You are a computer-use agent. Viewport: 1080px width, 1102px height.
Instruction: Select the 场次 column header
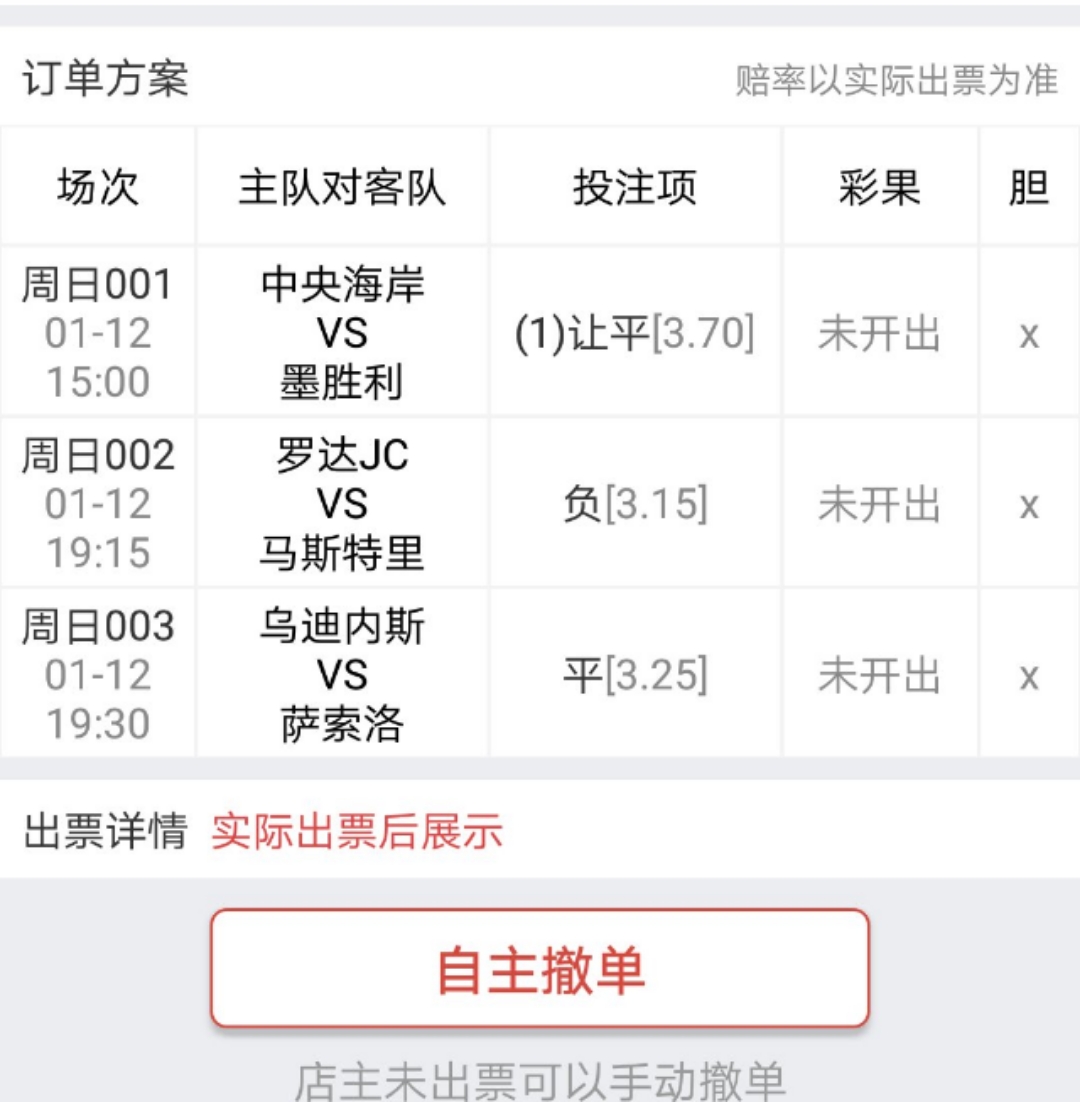pos(96,184)
